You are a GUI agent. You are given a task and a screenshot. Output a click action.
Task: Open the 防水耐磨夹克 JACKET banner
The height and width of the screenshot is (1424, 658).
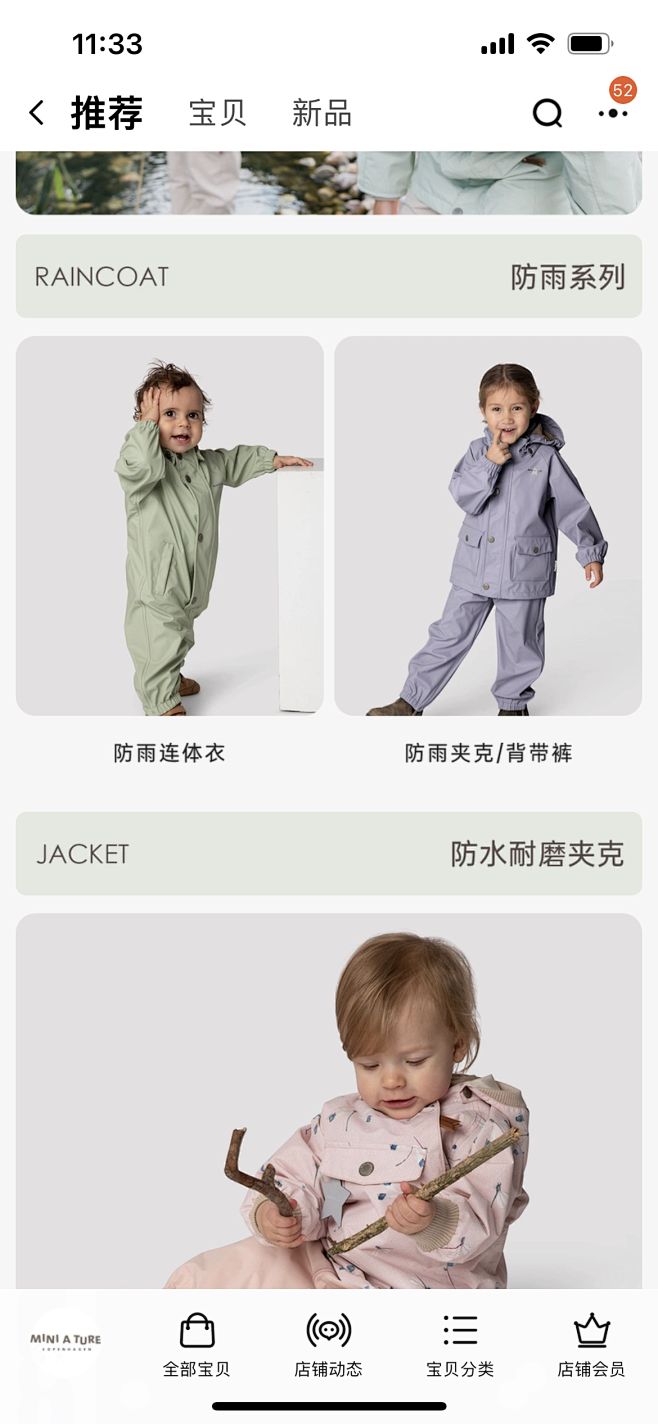point(329,853)
